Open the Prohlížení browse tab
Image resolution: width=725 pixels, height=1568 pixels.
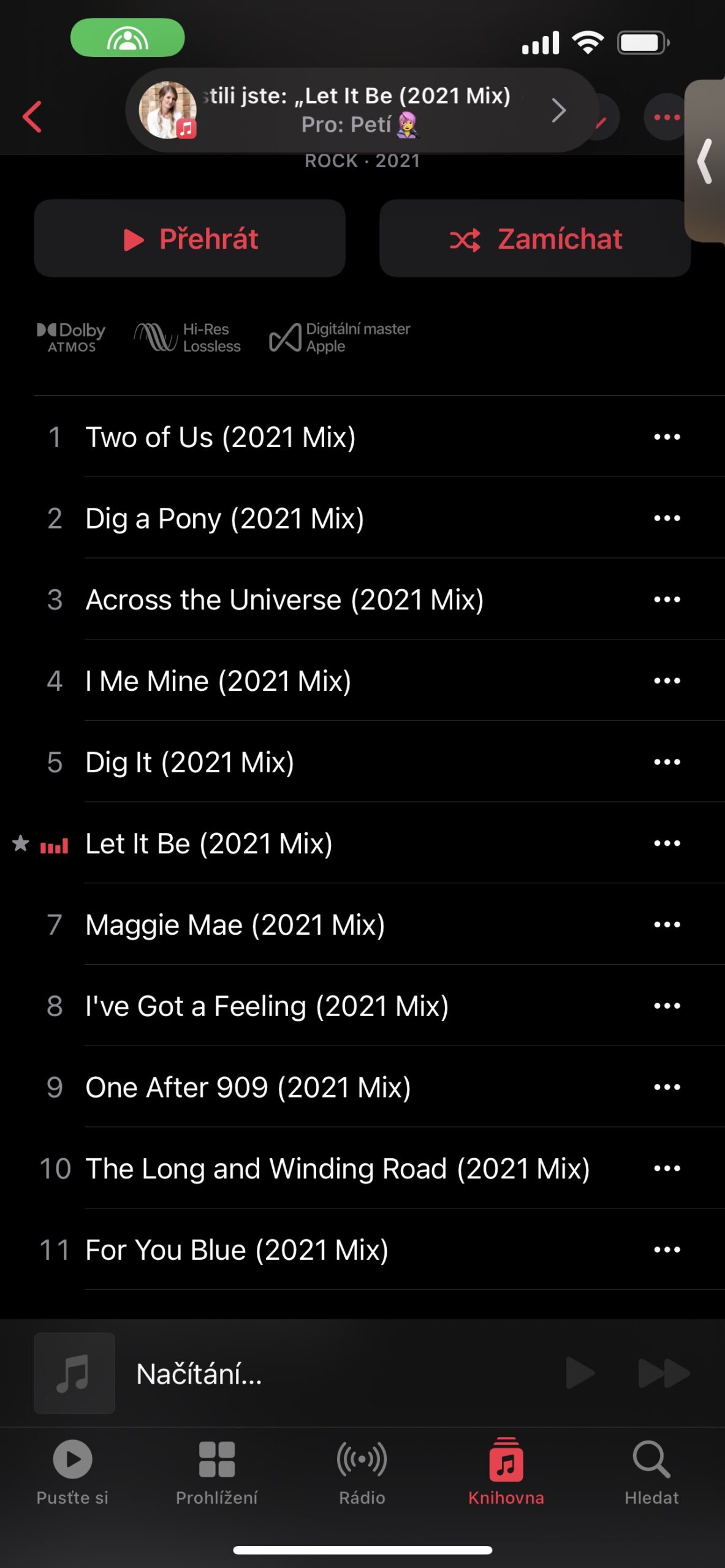pyautogui.click(x=217, y=1471)
